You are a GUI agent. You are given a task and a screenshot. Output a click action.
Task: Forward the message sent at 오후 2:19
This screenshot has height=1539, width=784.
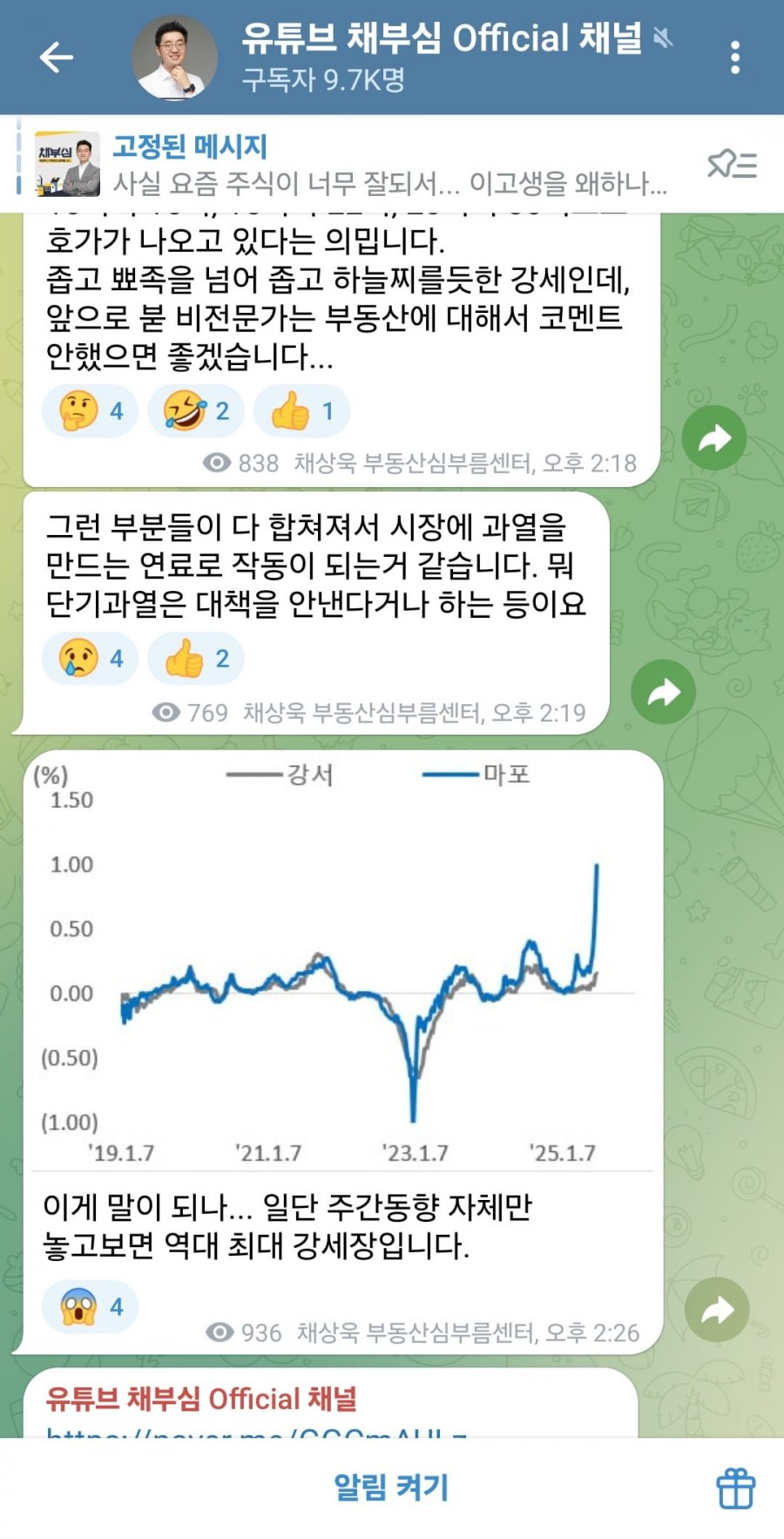point(664,692)
